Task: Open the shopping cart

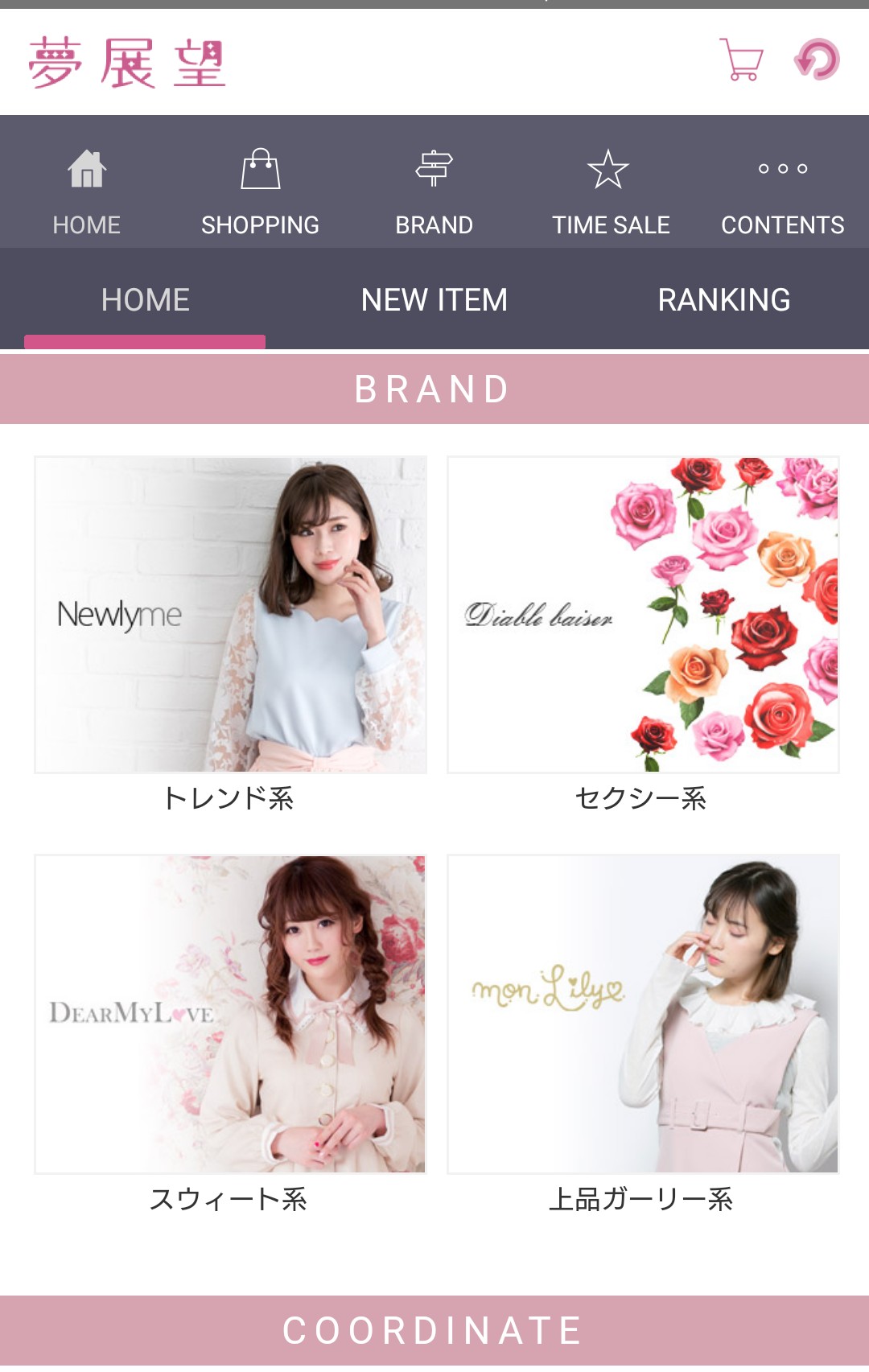Action: click(x=741, y=60)
